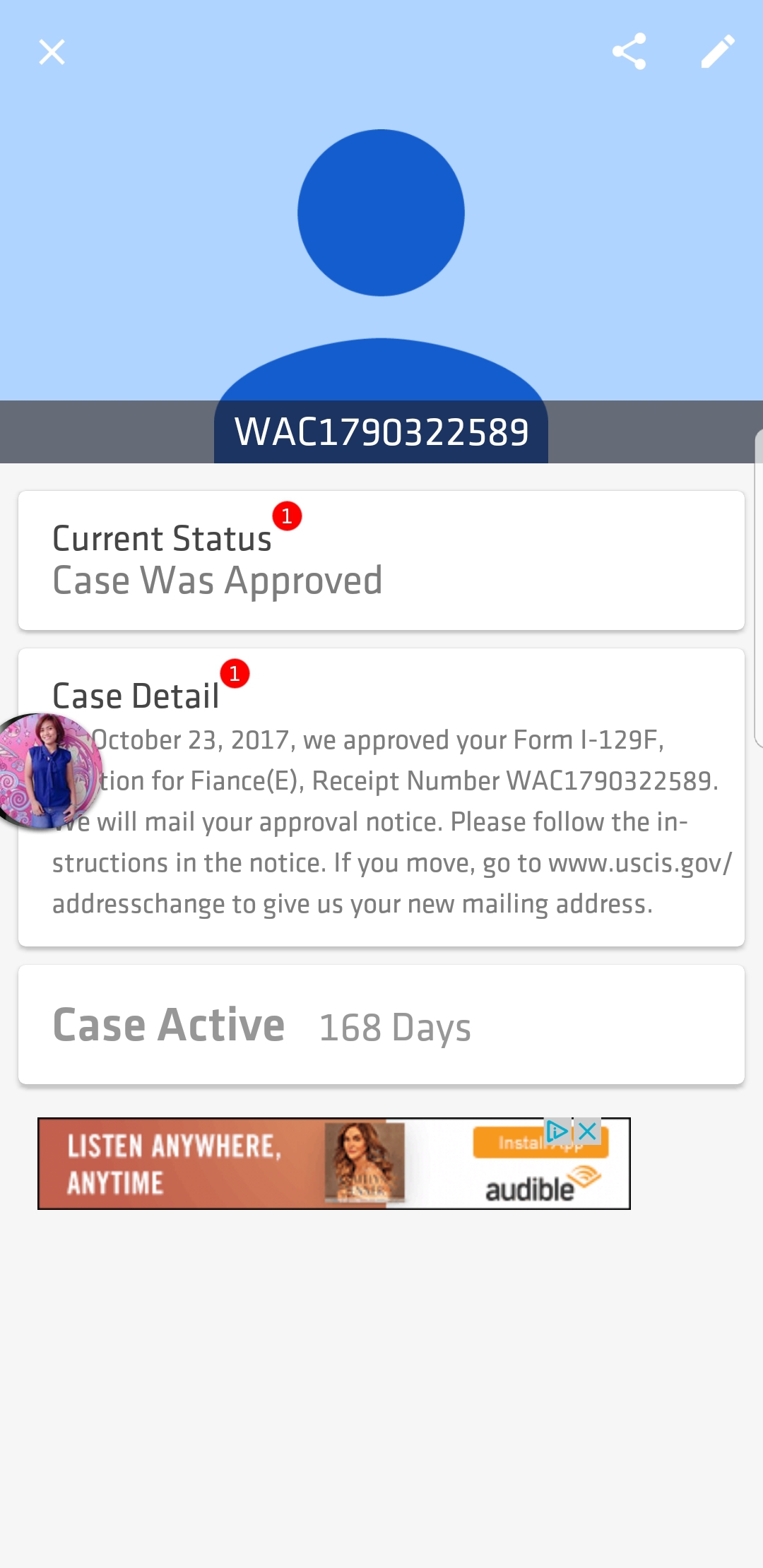Open the ad choices info icon
Viewport: 763px width, 1568px height.
coord(558,1131)
